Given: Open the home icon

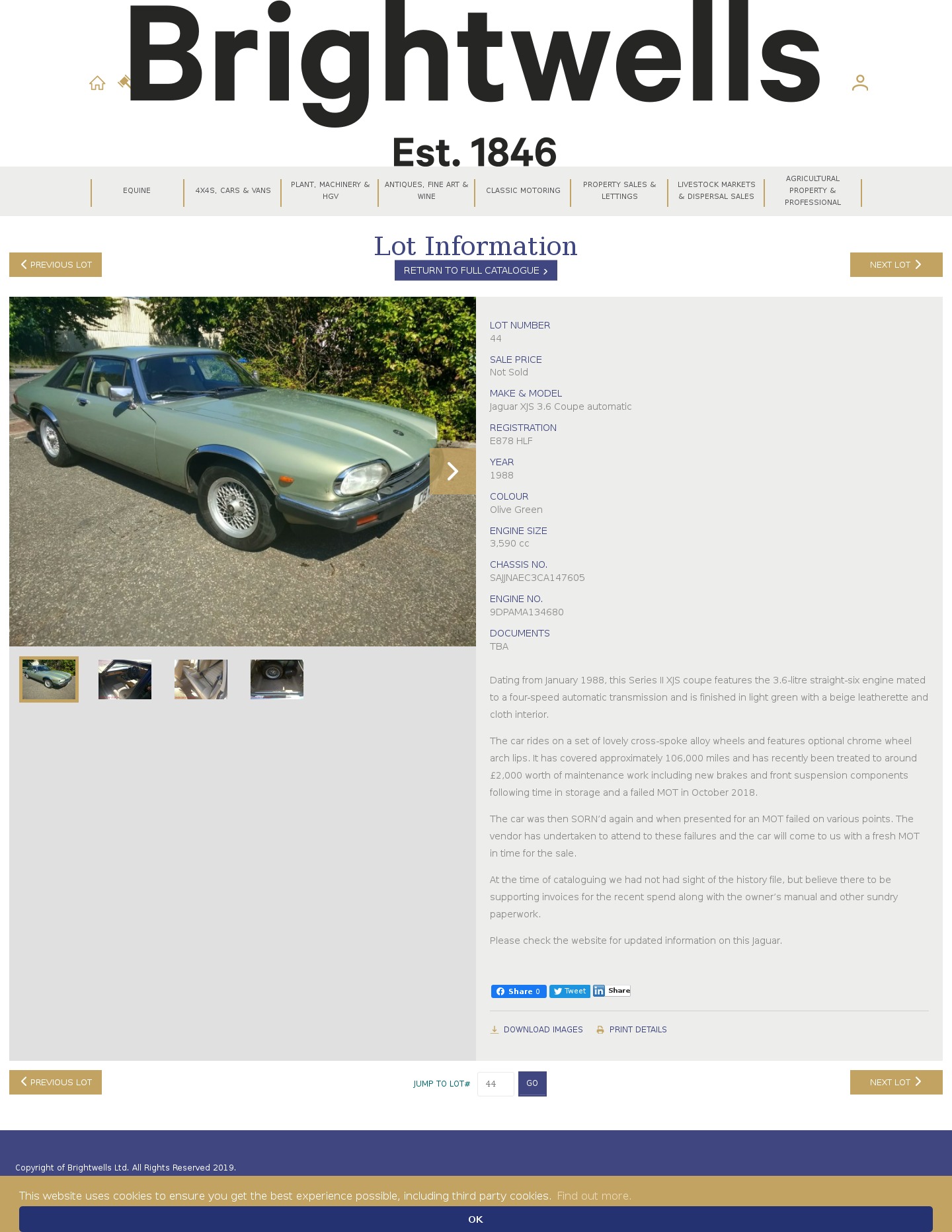Looking at the screenshot, I should click(x=97, y=83).
